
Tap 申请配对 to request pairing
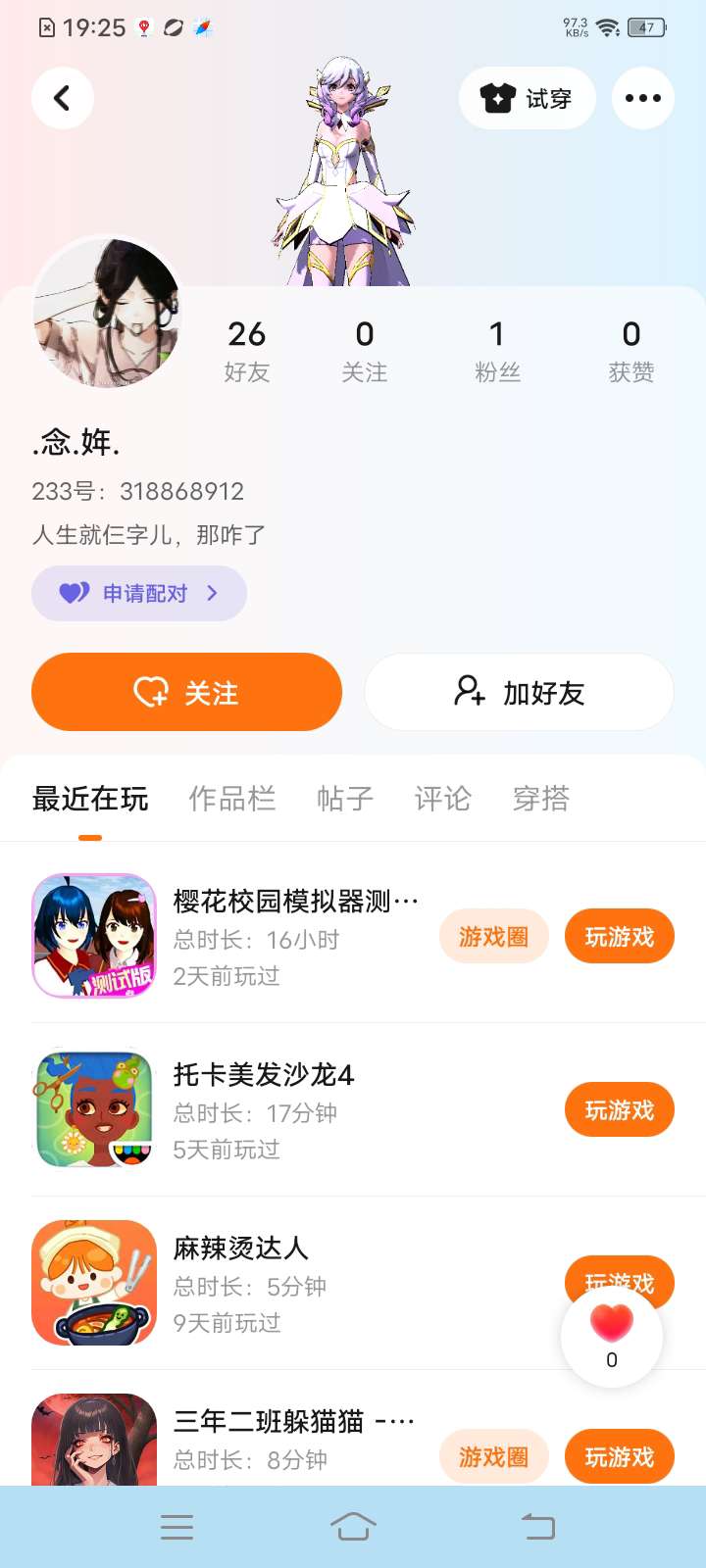coord(139,593)
